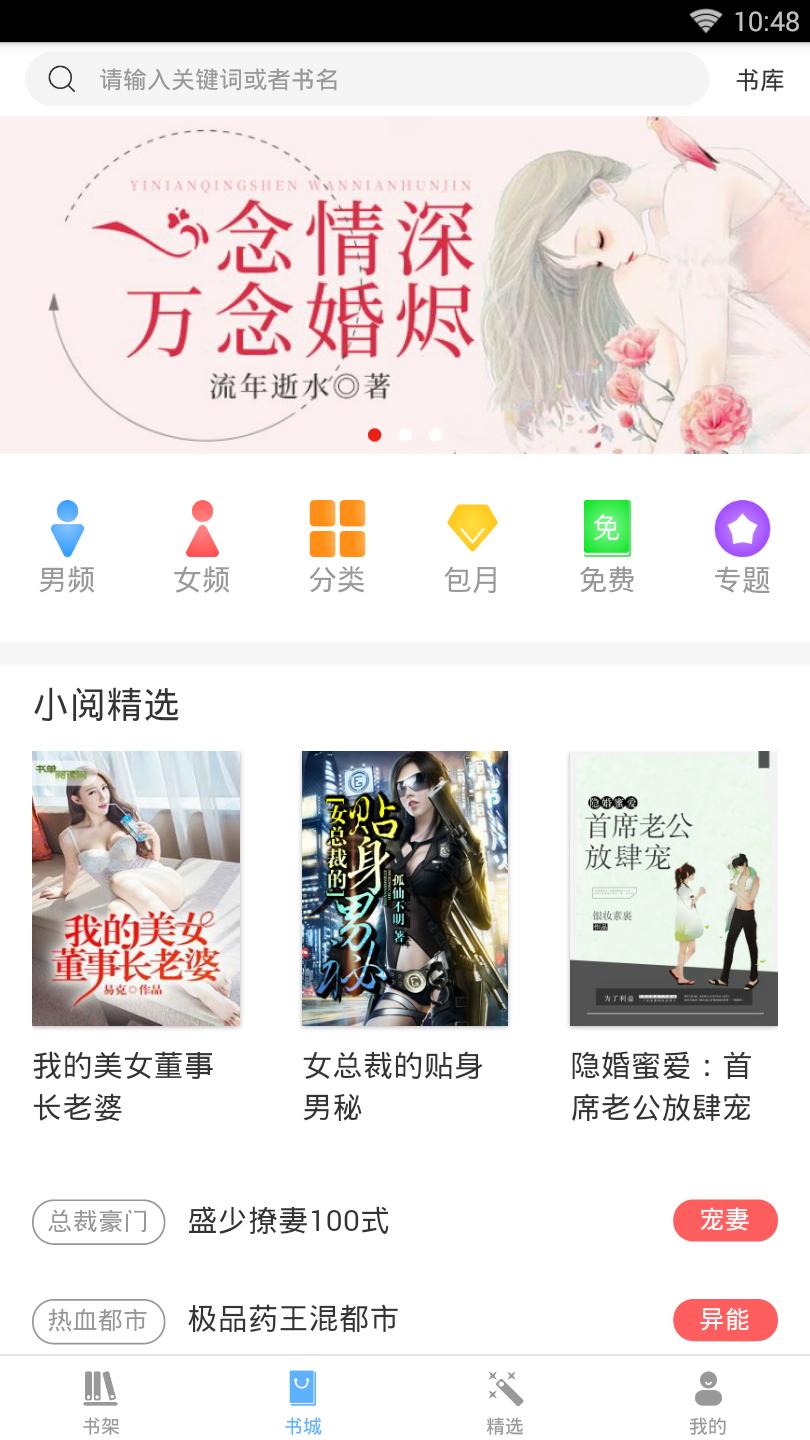The height and width of the screenshot is (1440, 810).
Task: Tap the third carousel pagination dot
Action: point(434,435)
